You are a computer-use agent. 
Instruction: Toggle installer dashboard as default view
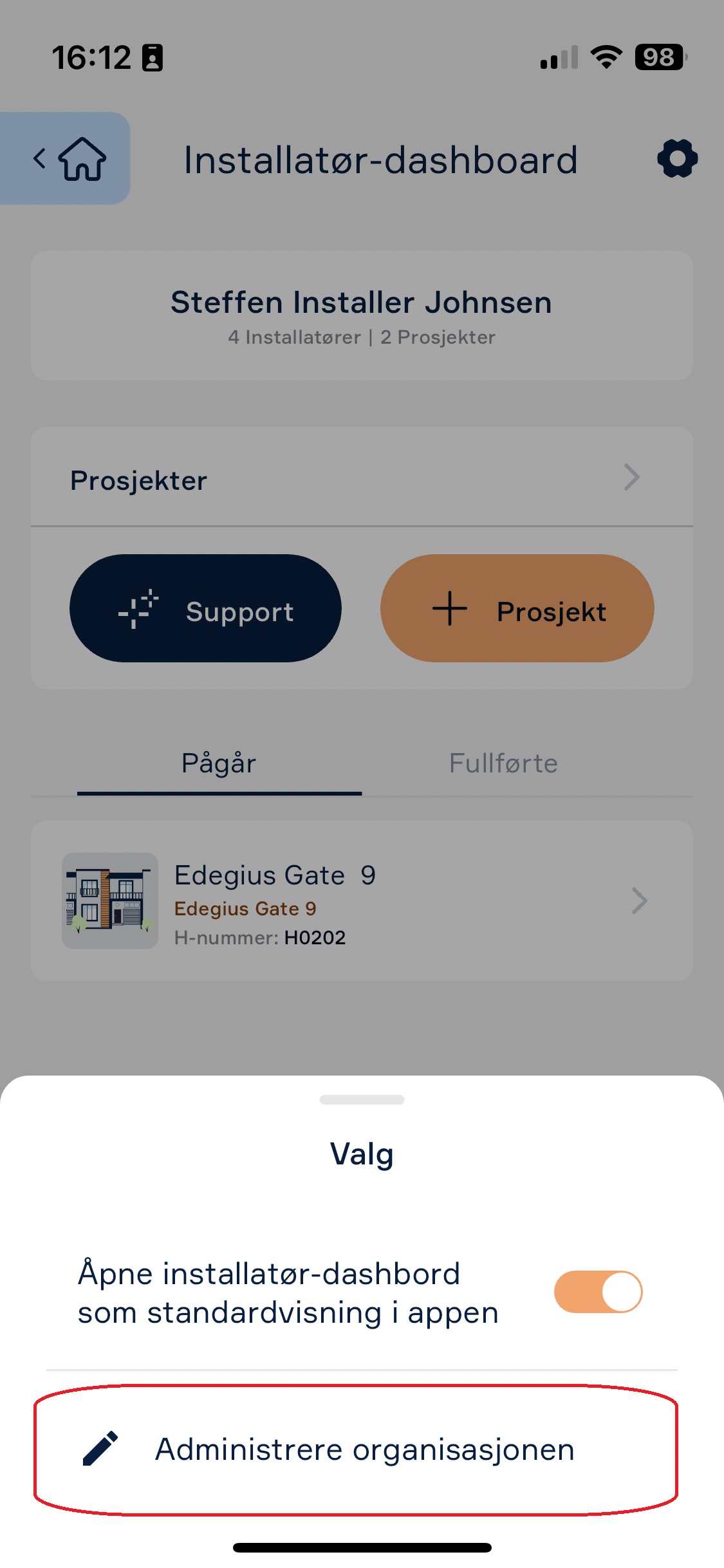598,1292
